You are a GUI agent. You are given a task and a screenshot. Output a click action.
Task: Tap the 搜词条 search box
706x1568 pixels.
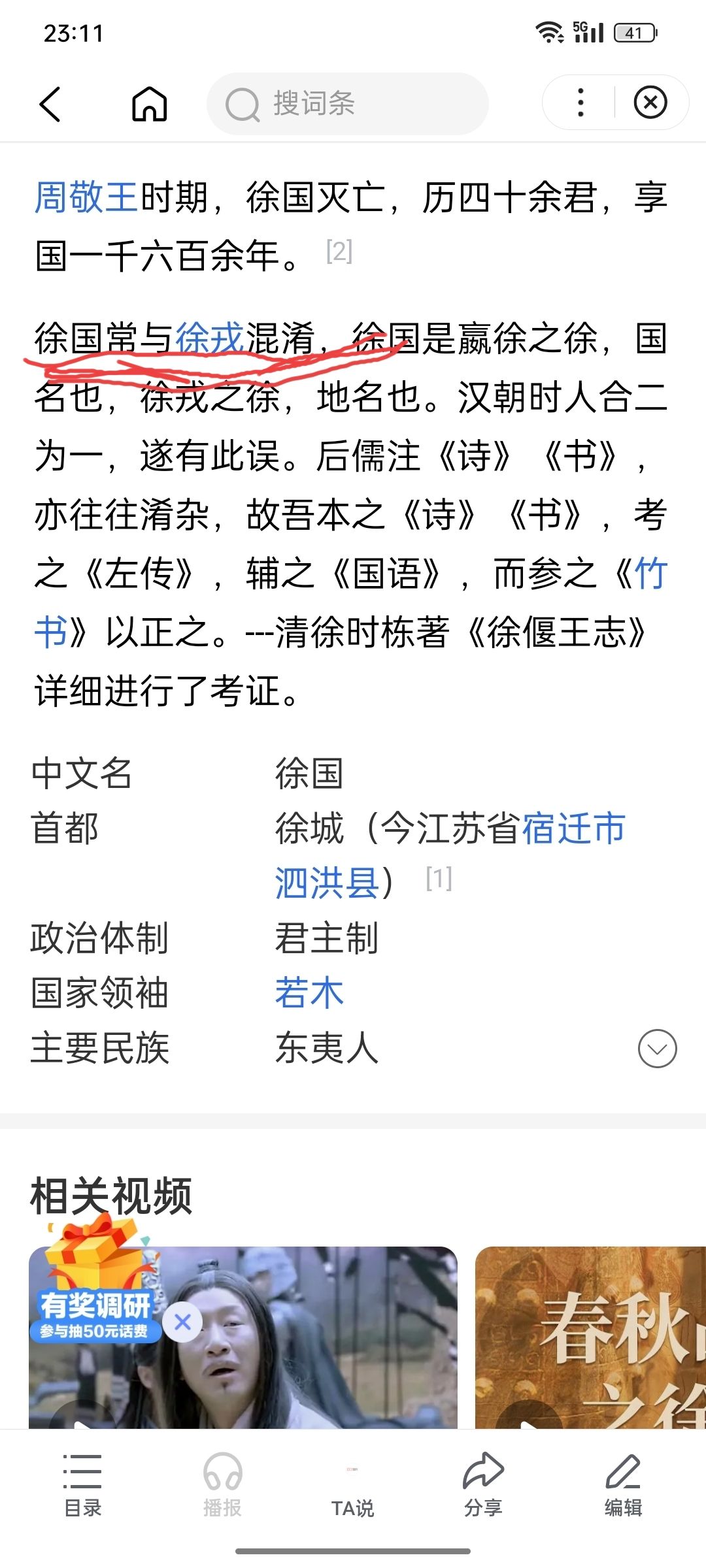click(x=348, y=104)
